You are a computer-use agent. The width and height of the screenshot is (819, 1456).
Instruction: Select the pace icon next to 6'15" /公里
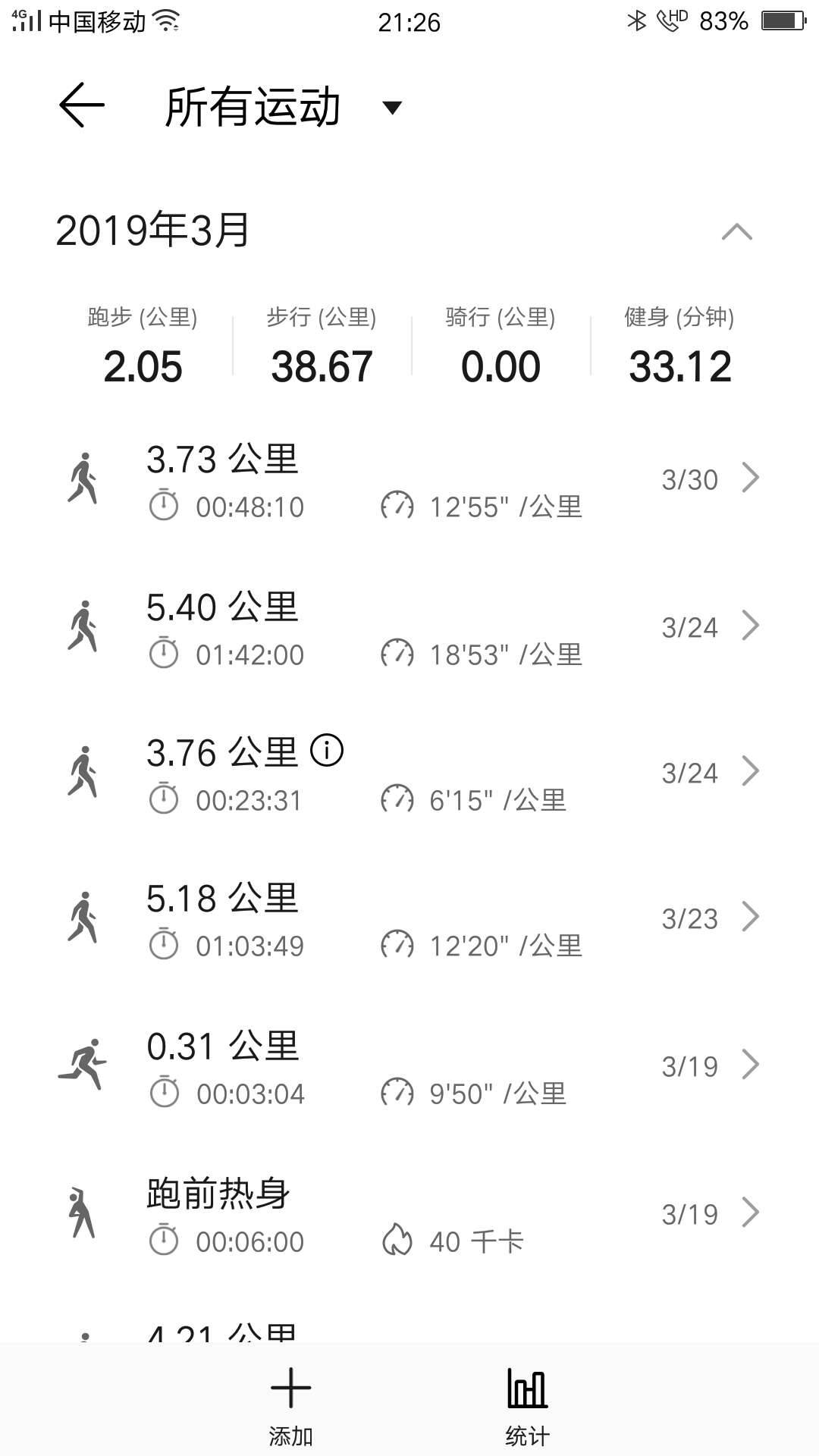pyautogui.click(x=397, y=799)
